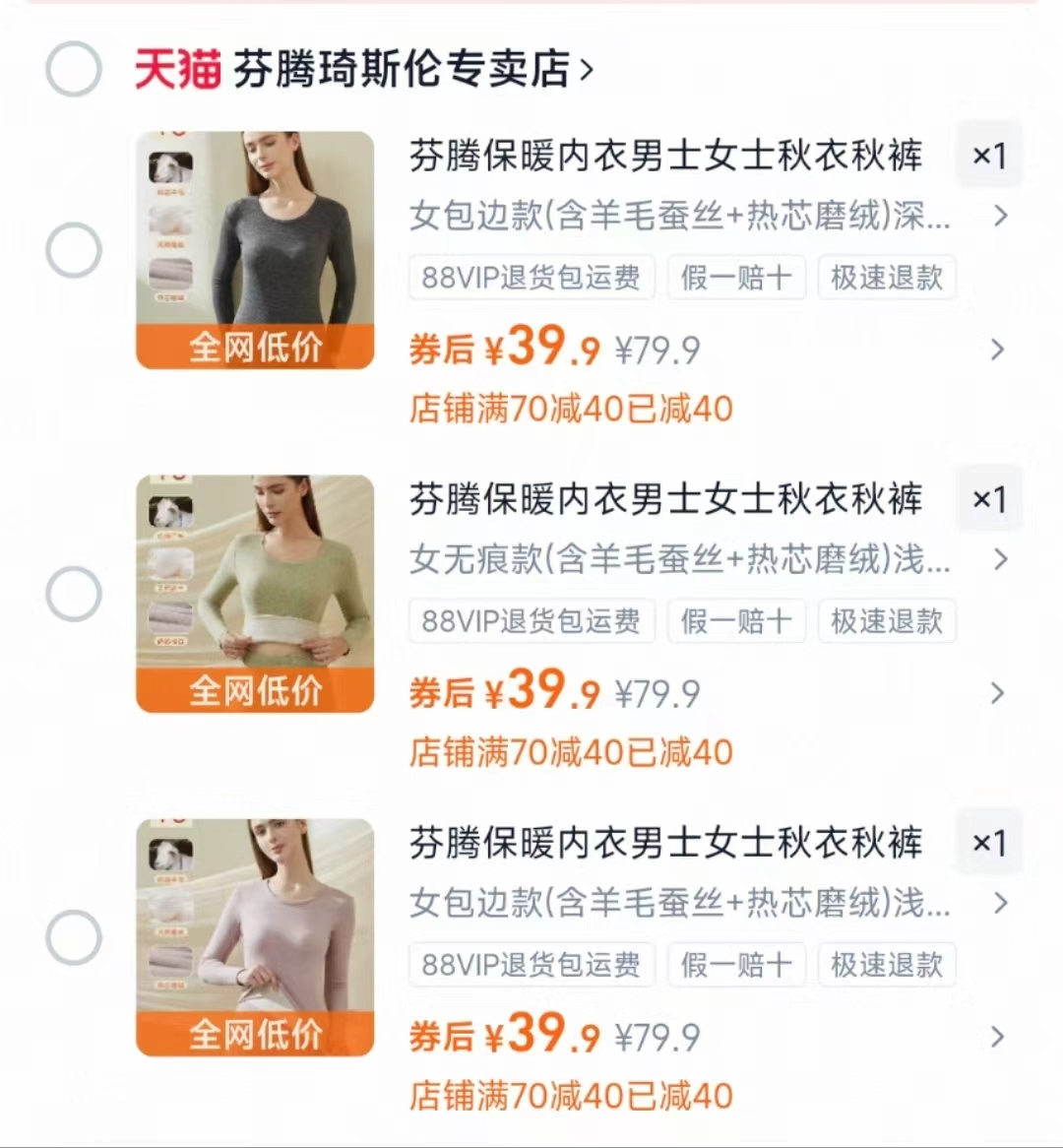This screenshot has width=1063, height=1148.
Task: Click the 全网低价 badge on second product image
Action: 254,690
